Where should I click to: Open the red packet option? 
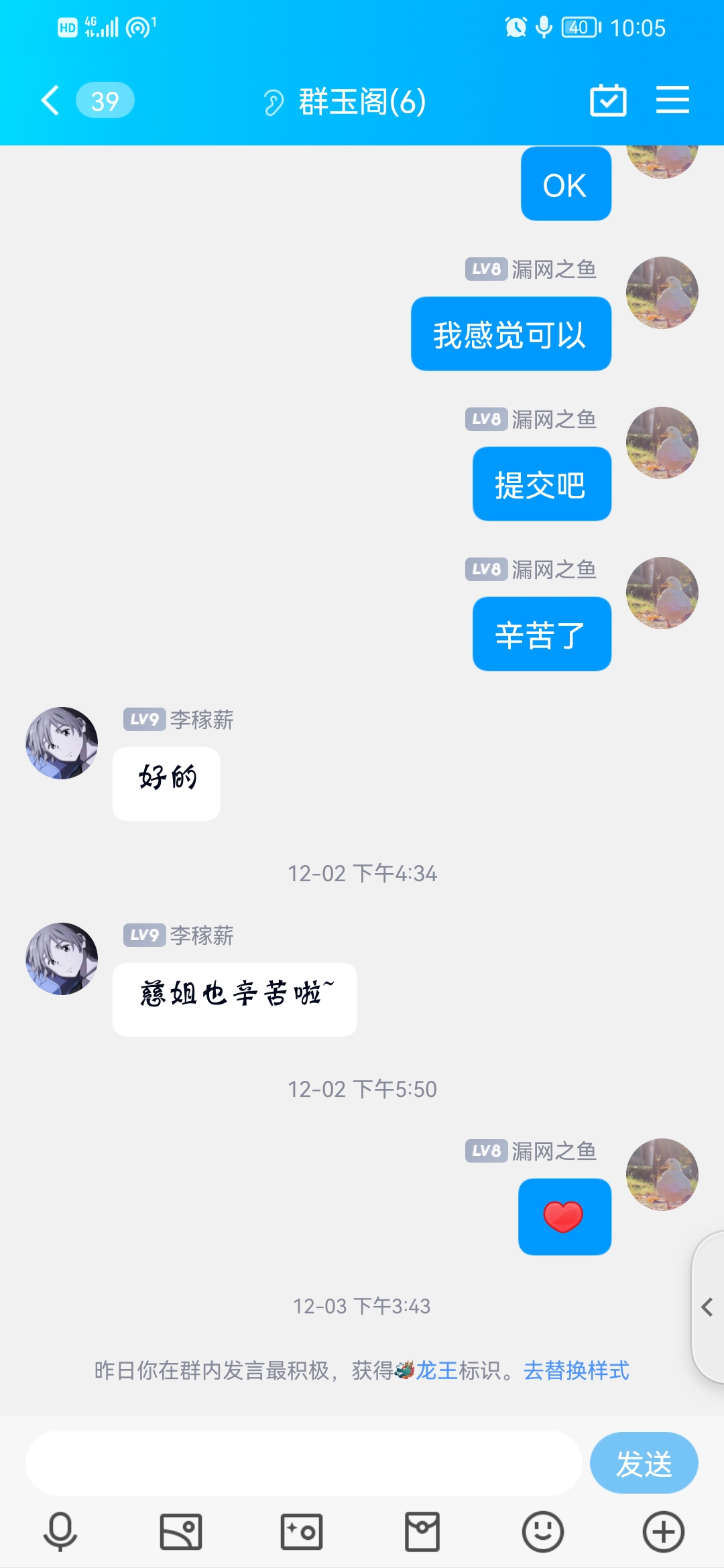(422, 1532)
